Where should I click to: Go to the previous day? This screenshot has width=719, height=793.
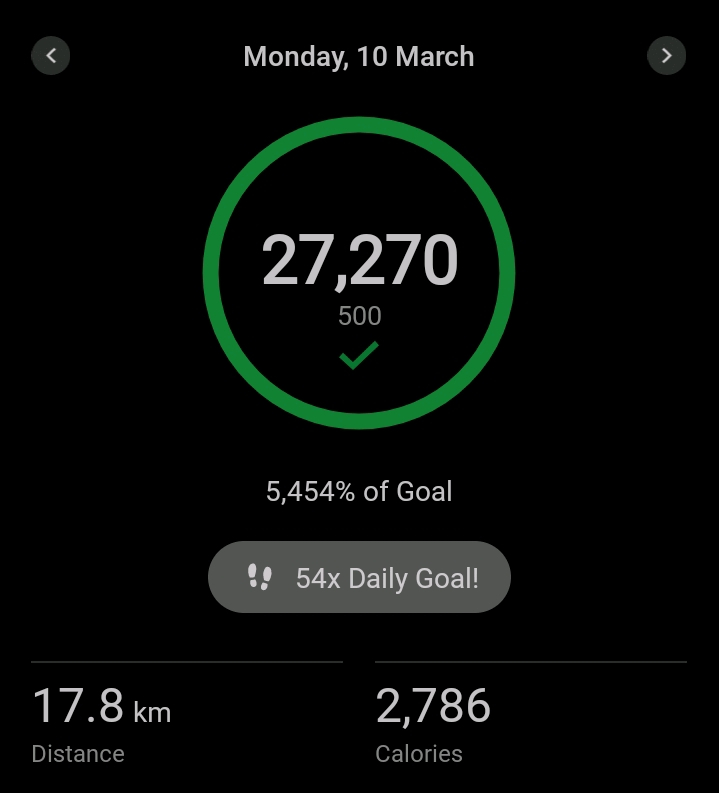coord(51,56)
